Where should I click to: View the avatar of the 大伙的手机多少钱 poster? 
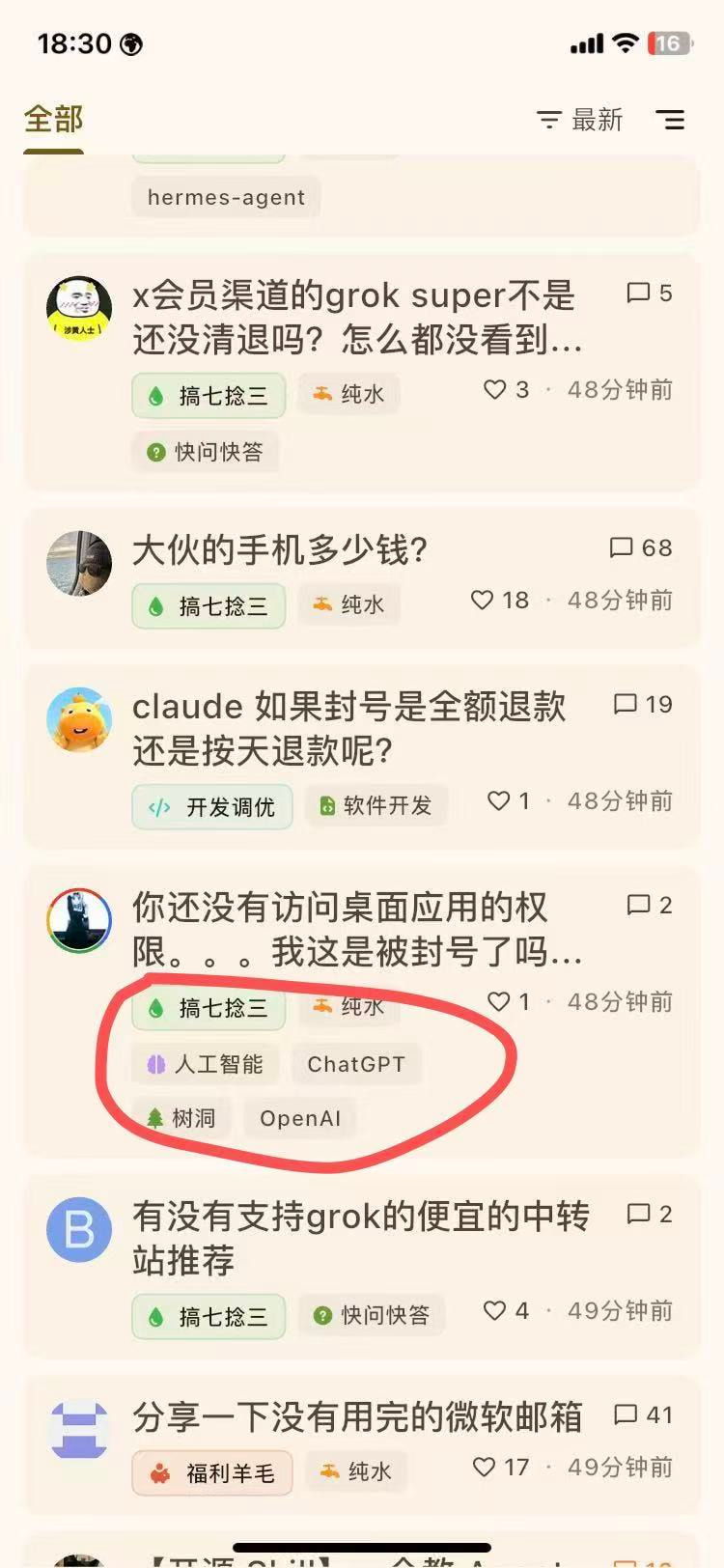coord(79,563)
